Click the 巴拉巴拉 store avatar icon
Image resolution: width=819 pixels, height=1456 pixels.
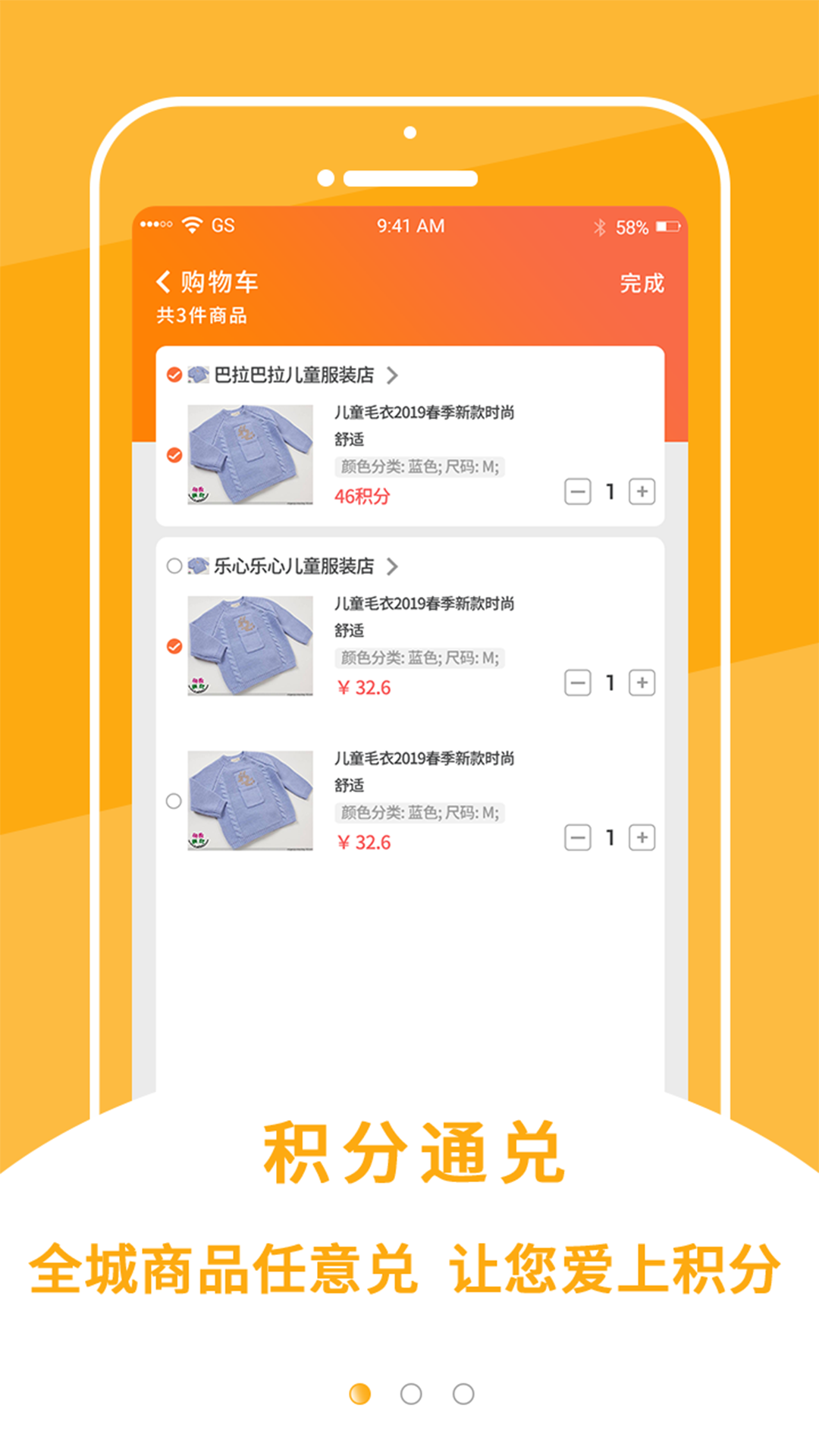pyautogui.click(x=199, y=375)
